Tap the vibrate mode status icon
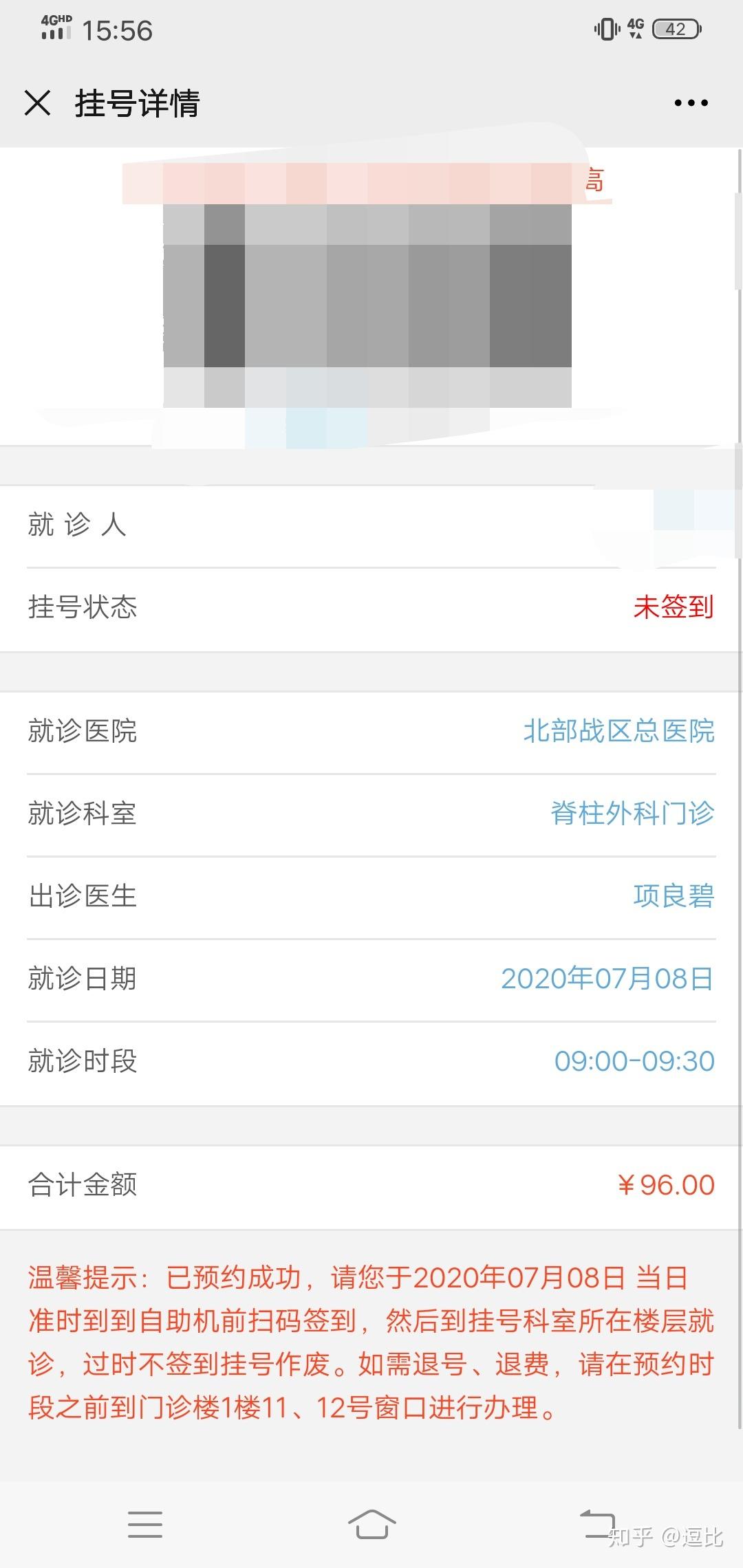 [x=605, y=28]
